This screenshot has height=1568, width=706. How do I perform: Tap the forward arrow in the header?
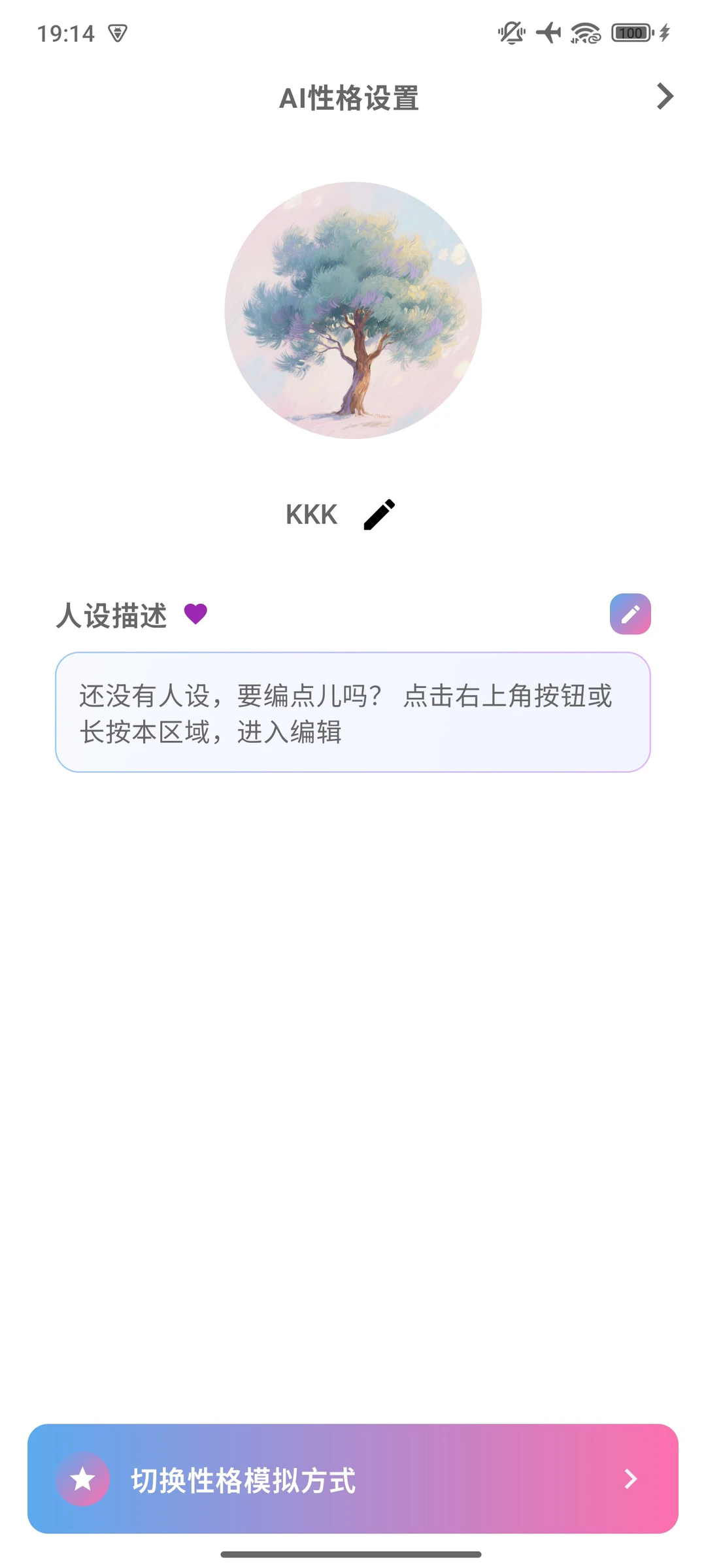[665, 97]
